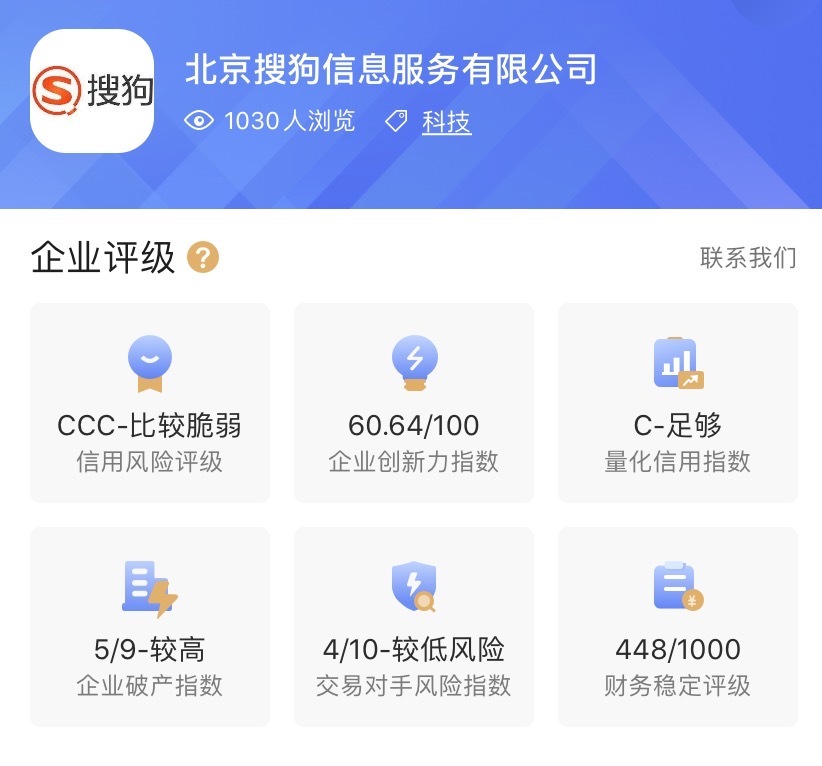Open the 交易对手风险指数 card
Screen dimensions: 822x766
tap(413, 626)
